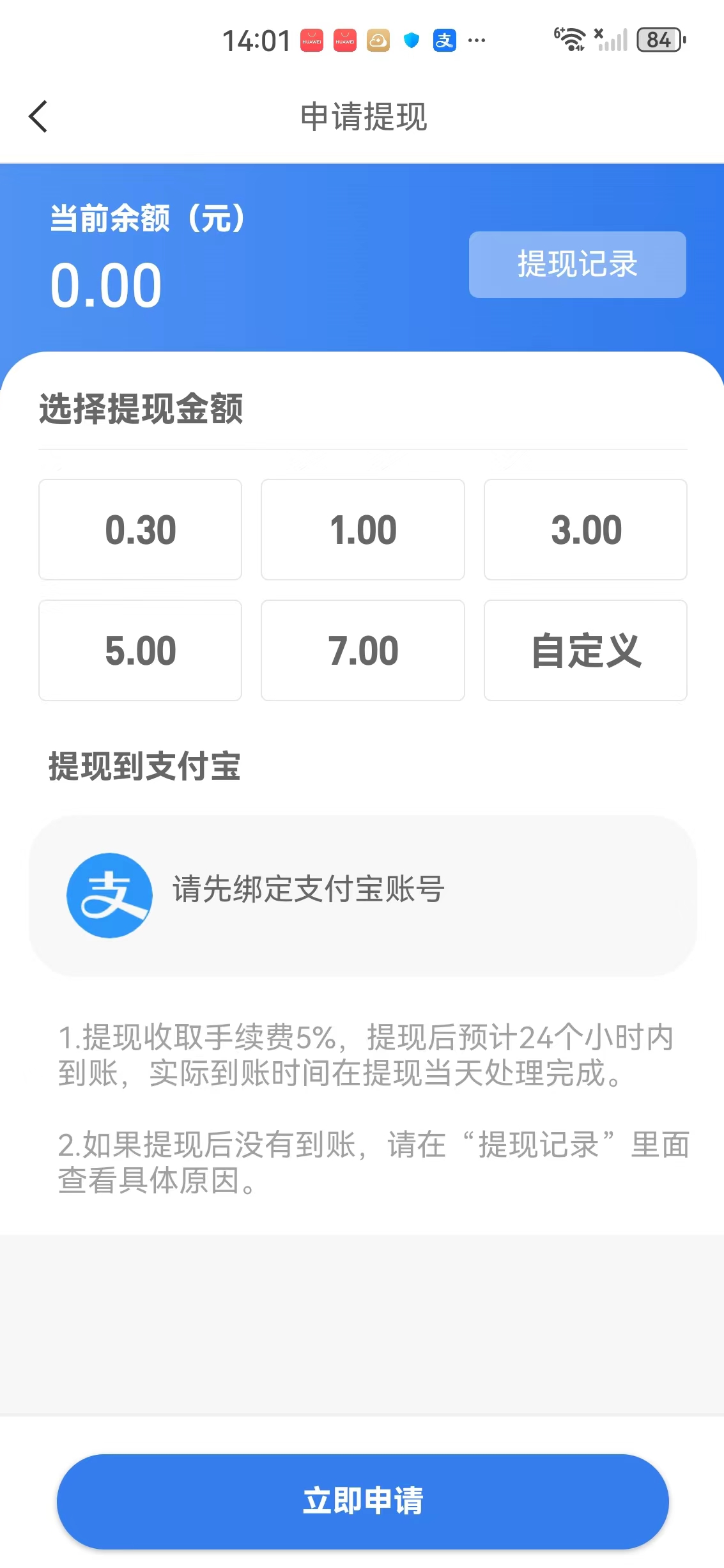Tap the Huawei AppGallery icon in status bar
The height and width of the screenshot is (1568, 724).
tap(311, 40)
